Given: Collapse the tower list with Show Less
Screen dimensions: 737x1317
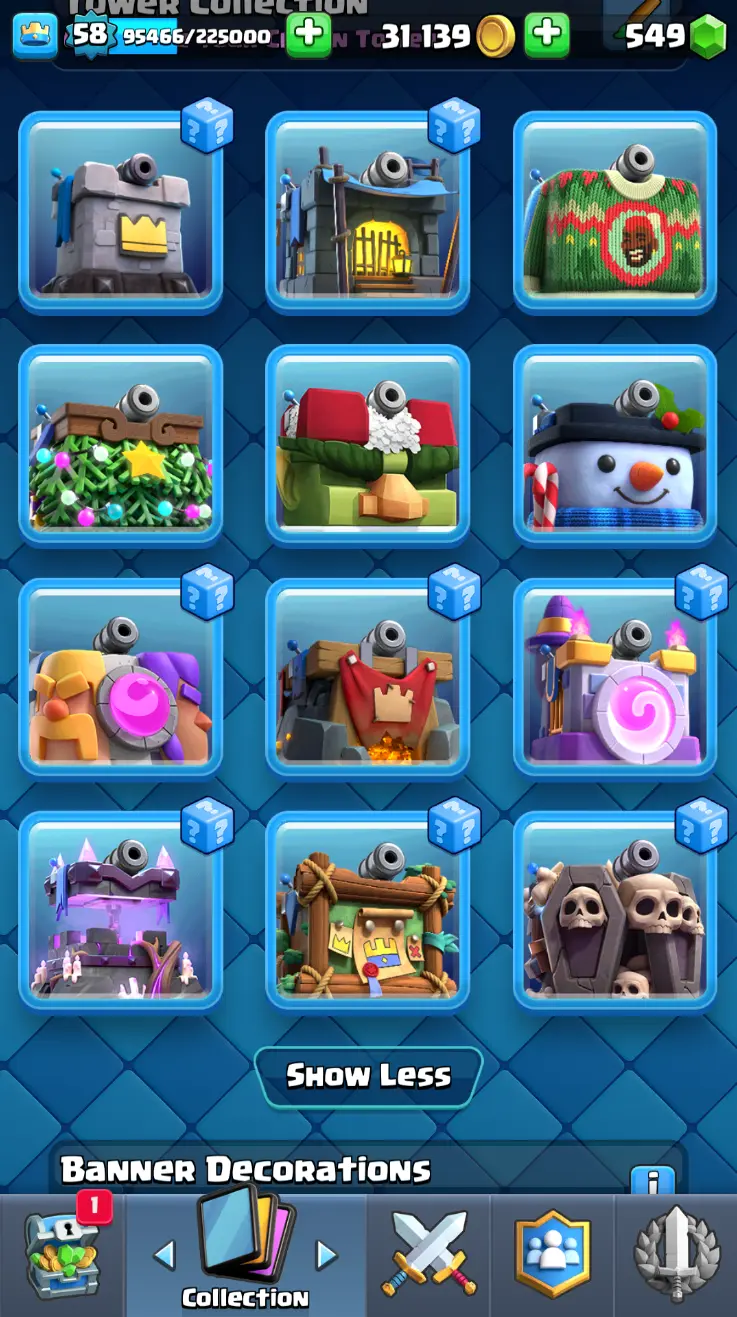Looking at the screenshot, I should pyautogui.click(x=368, y=1076).
